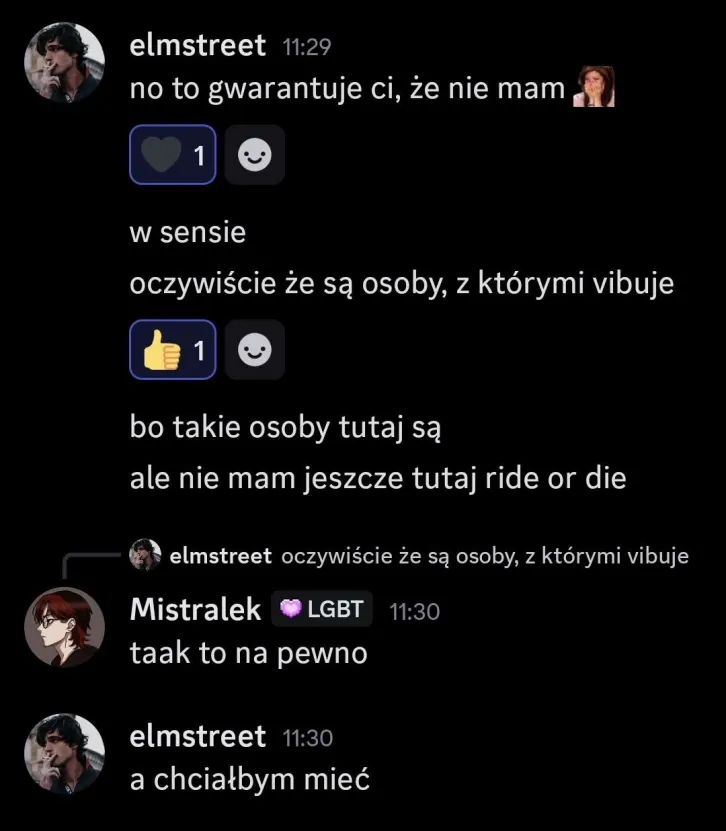Add a reaction next to the heart reaction
Screen dimensions: 726x831
(x=255, y=155)
